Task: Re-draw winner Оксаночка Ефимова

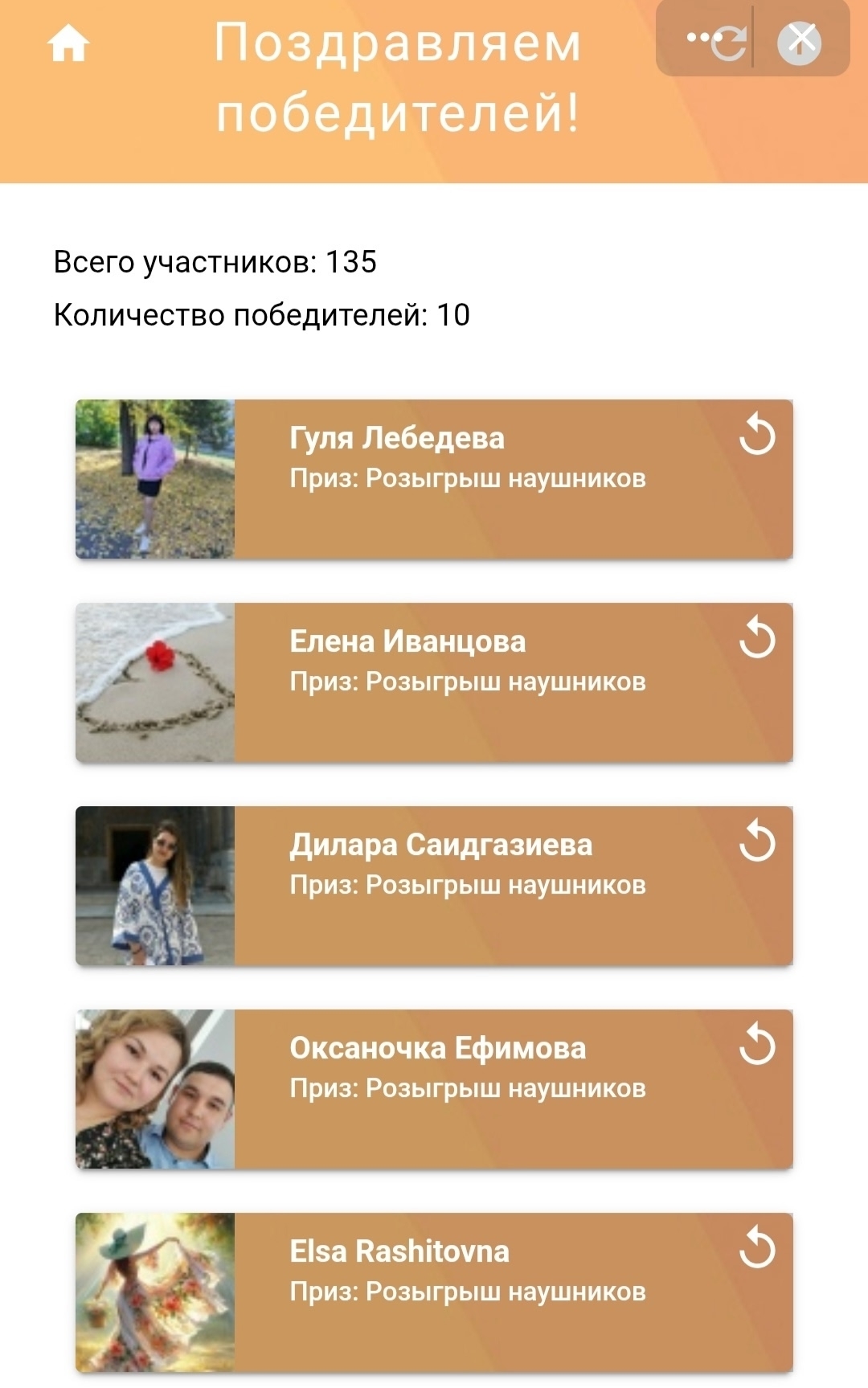Action: pos(757,1045)
